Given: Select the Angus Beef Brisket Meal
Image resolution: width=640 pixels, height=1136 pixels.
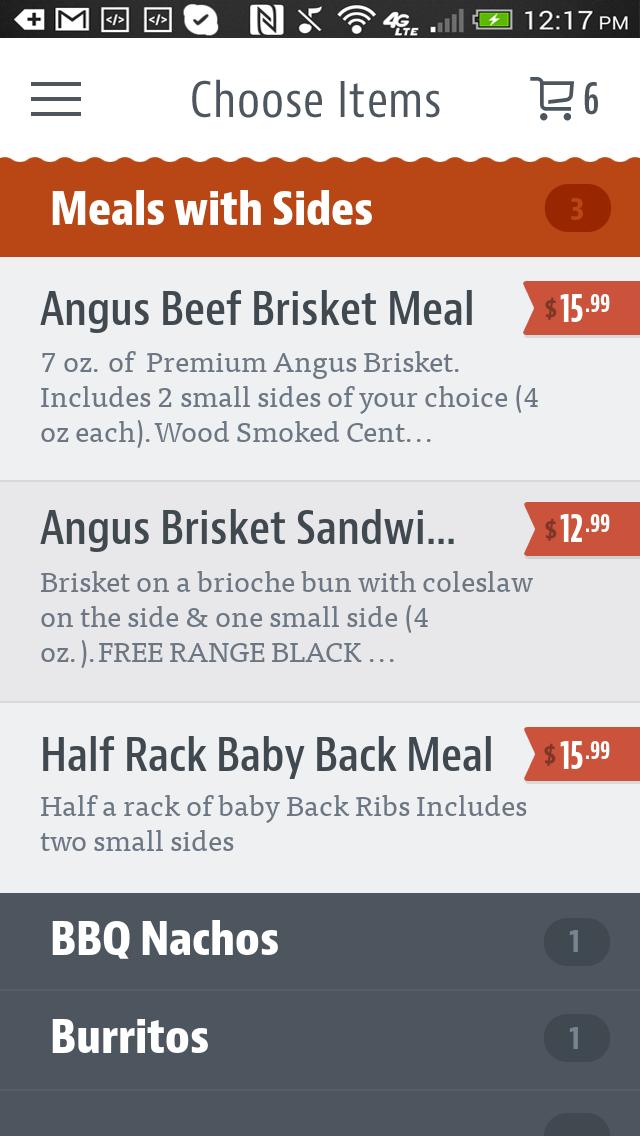Looking at the screenshot, I should (280, 368).
